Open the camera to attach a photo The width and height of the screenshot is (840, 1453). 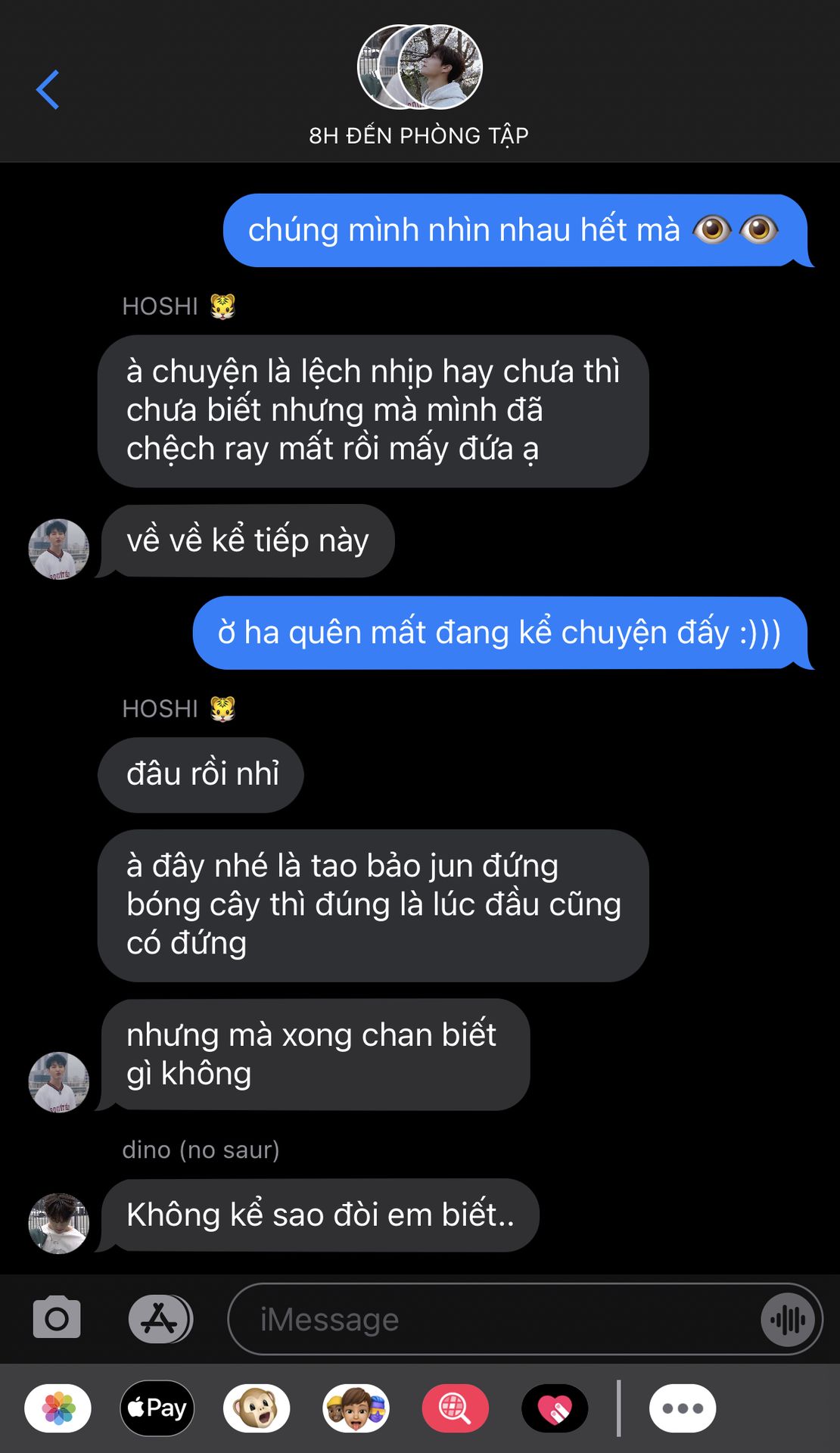[57, 1318]
